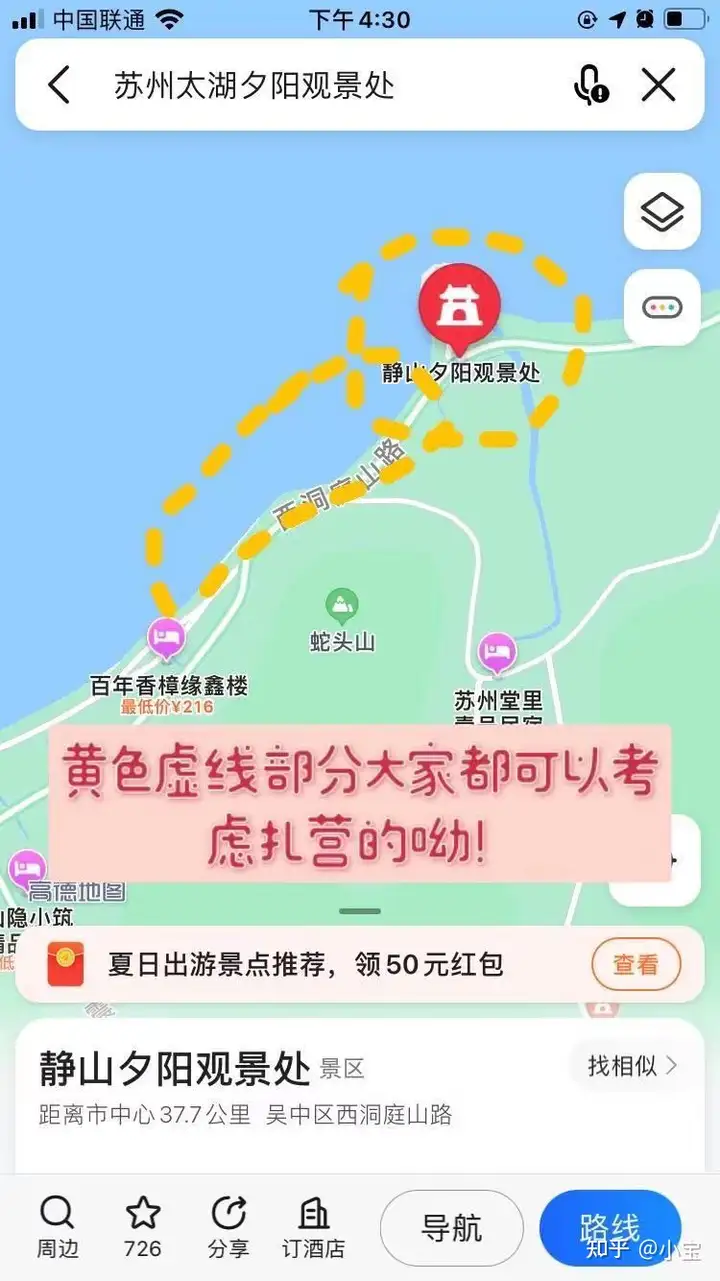Open 找相似 for similar places

coord(631,1066)
